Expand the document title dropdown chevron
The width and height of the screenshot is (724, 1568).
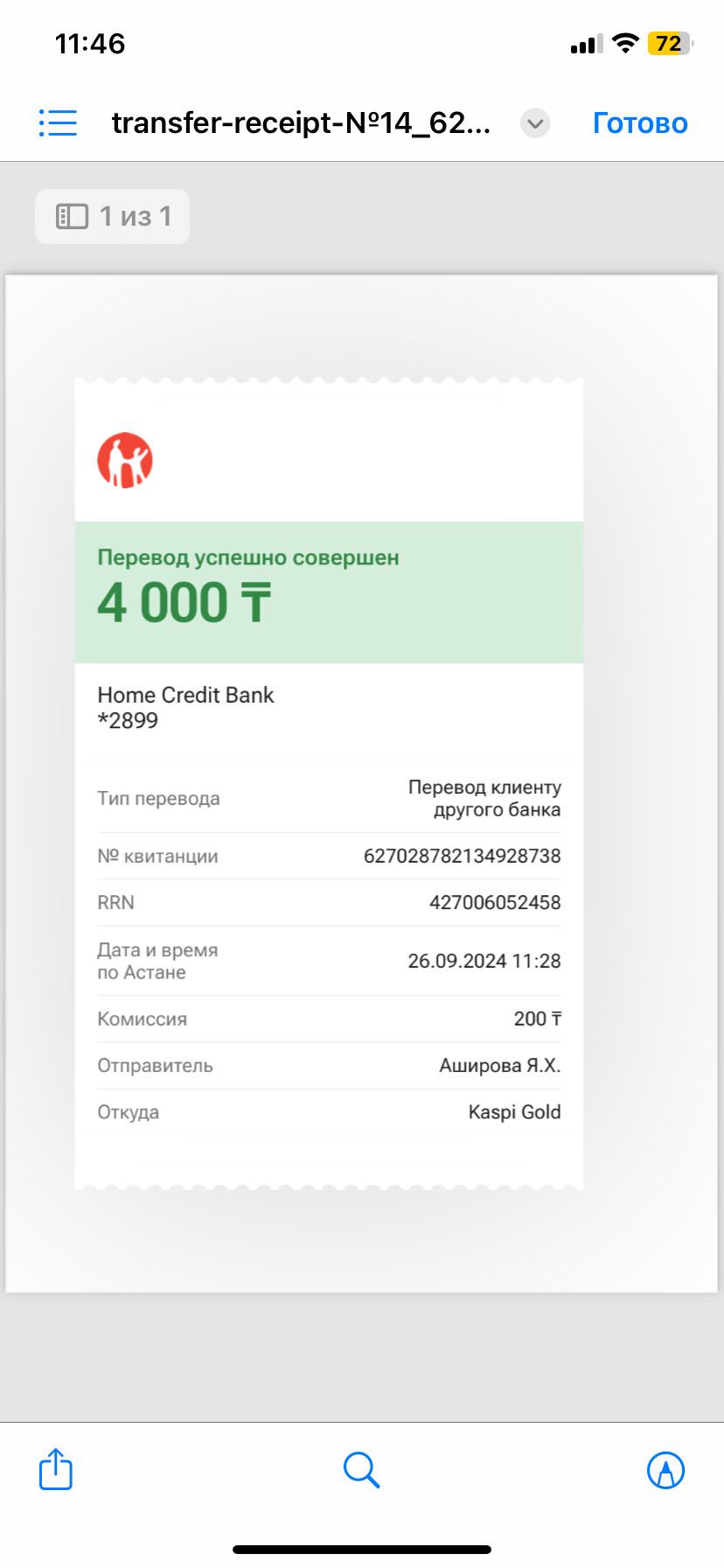[x=535, y=124]
